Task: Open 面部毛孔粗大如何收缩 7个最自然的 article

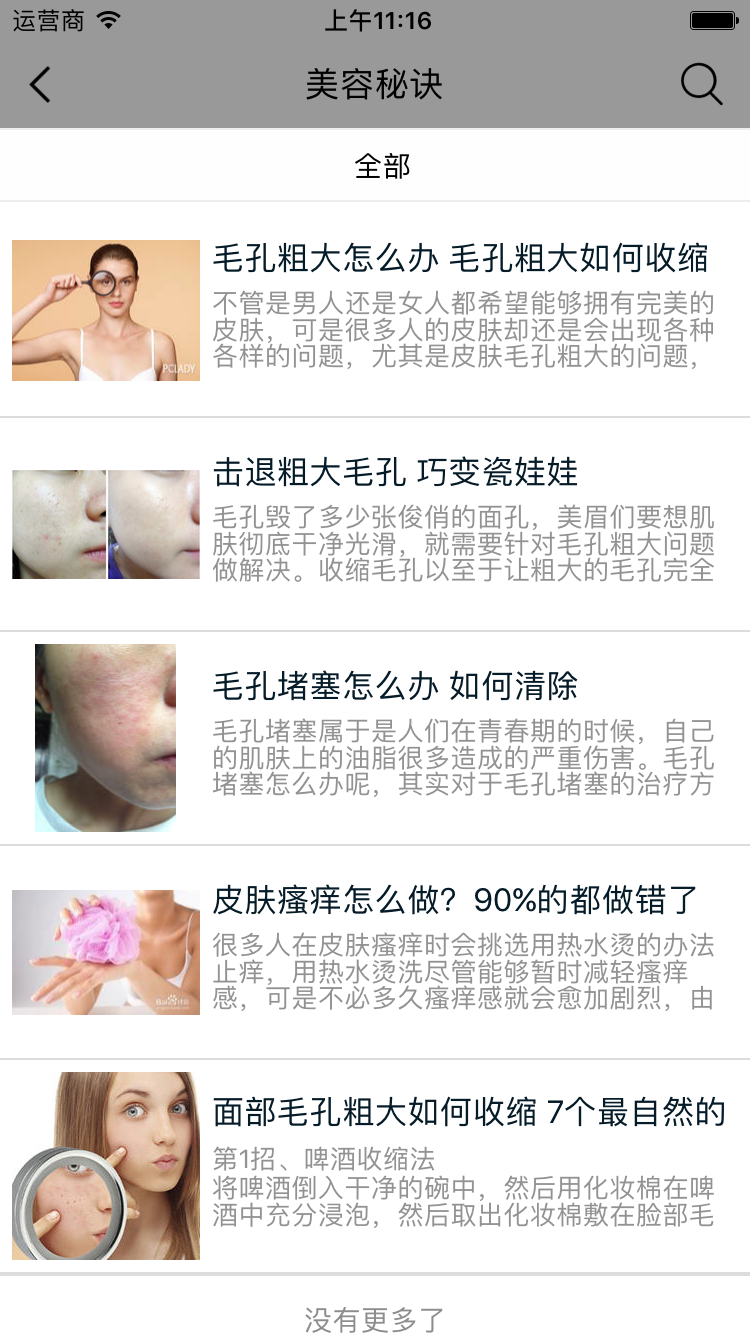Action: coord(468,1112)
